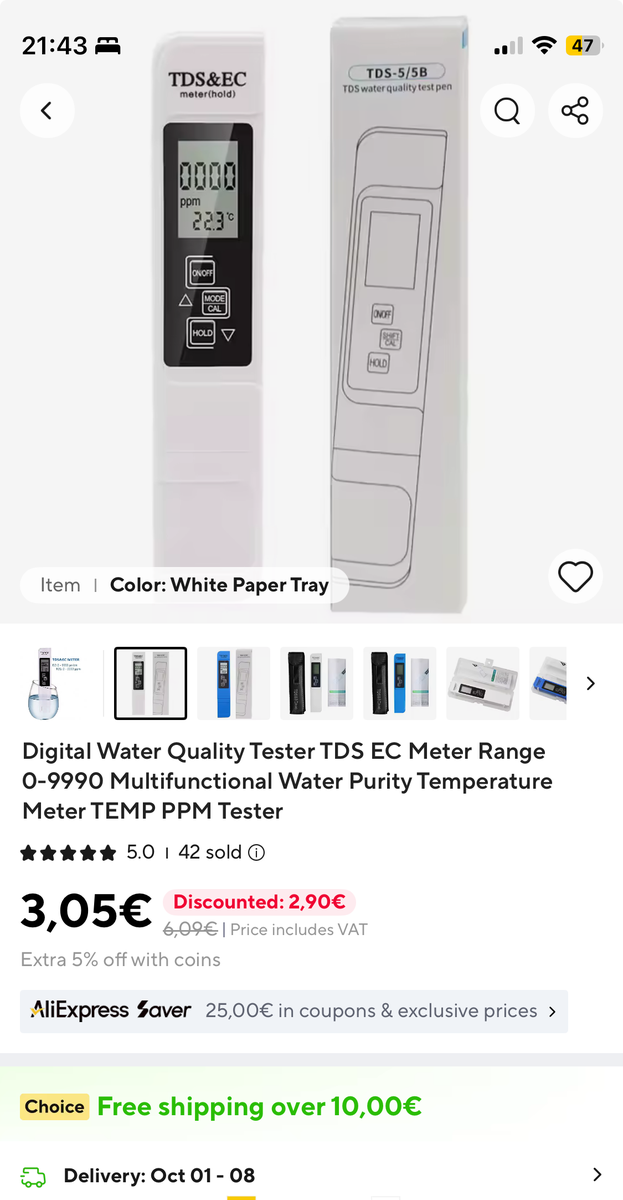Select the blue tester thumbnail

(233, 683)
